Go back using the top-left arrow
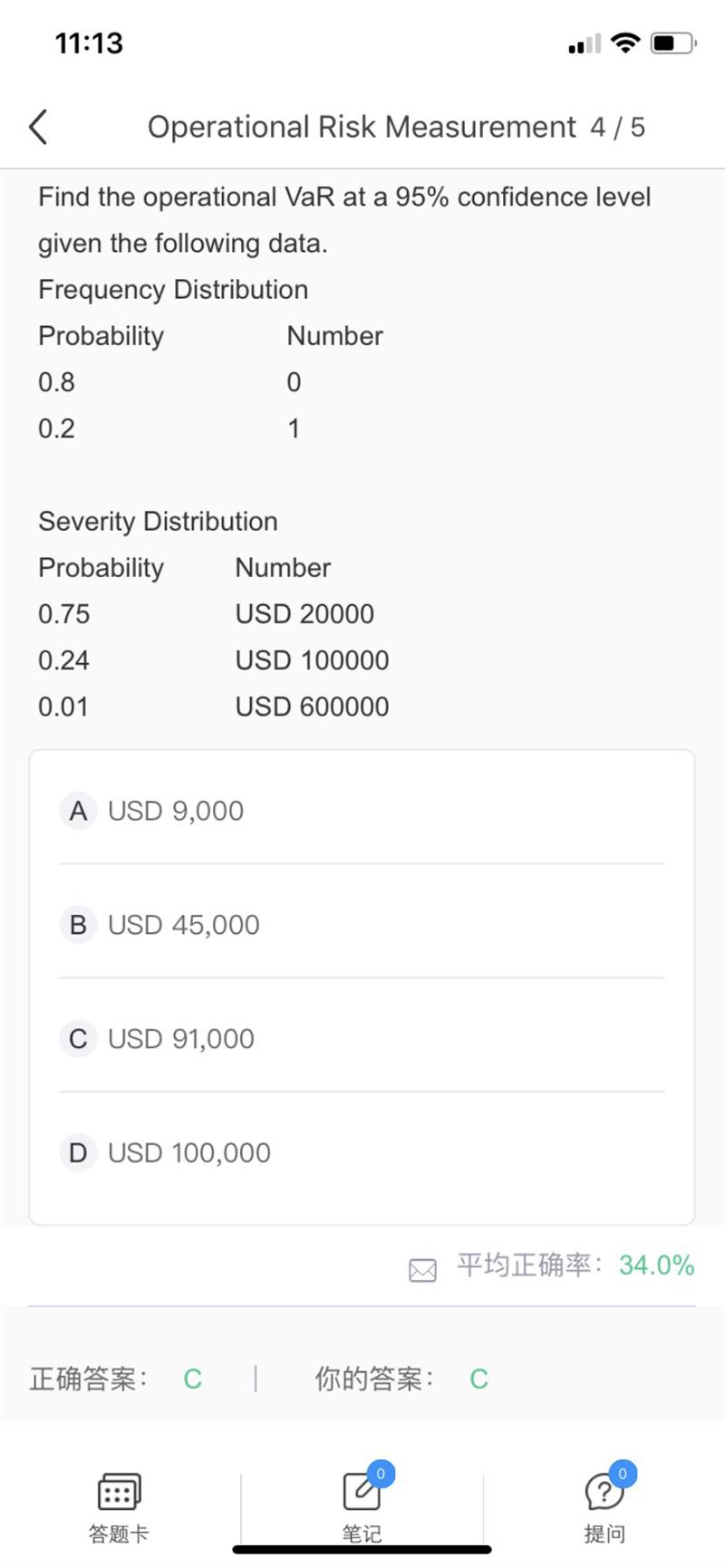 [x=38, y=127]
